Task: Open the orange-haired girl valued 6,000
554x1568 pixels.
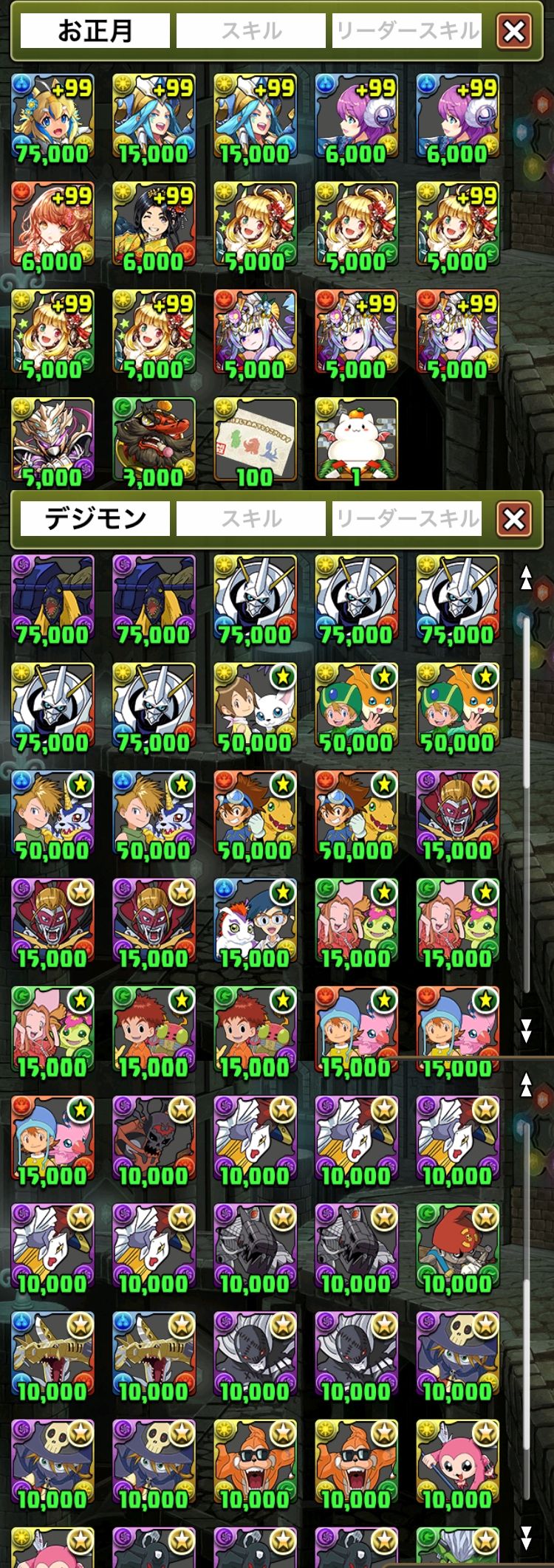Action: [x=52, y=226]
